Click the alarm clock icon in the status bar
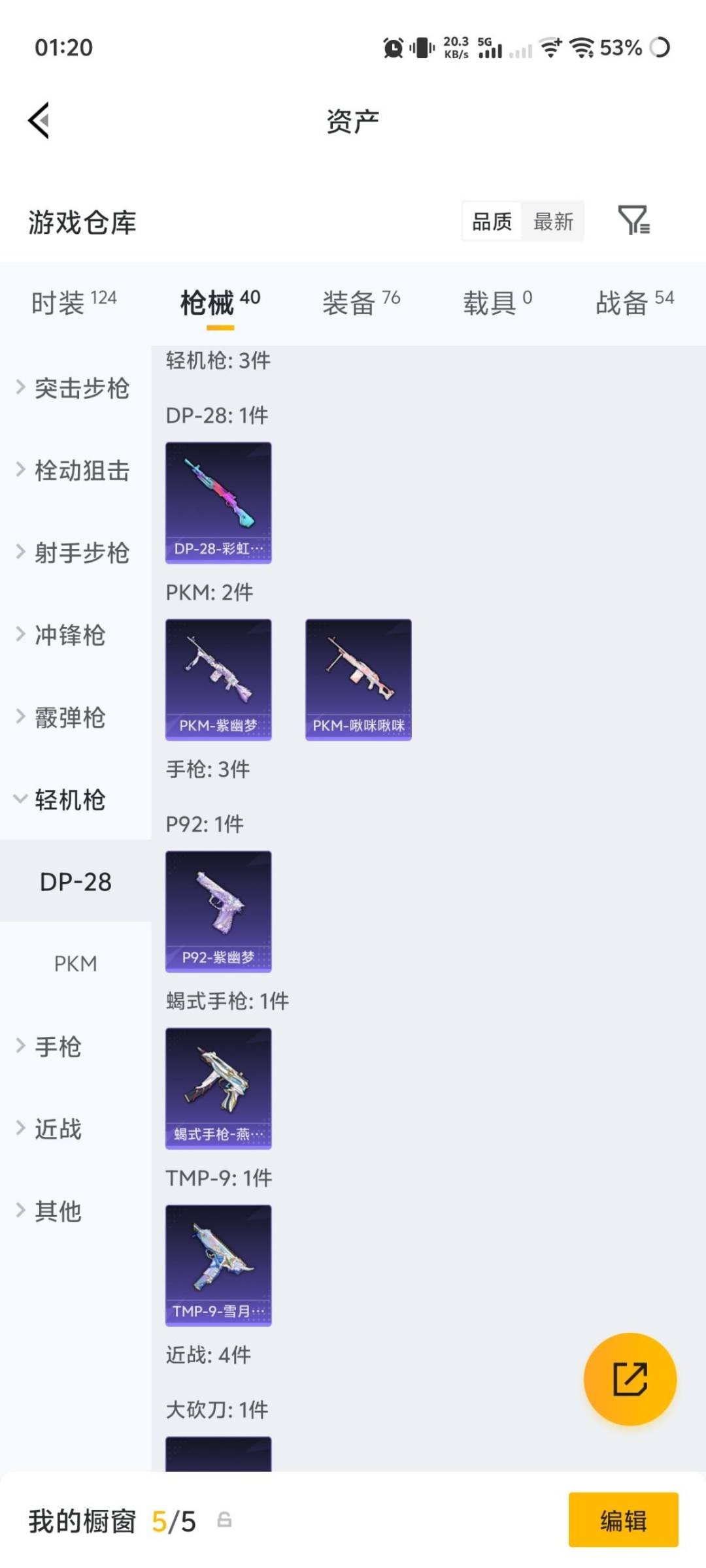 tap(392, 48)
